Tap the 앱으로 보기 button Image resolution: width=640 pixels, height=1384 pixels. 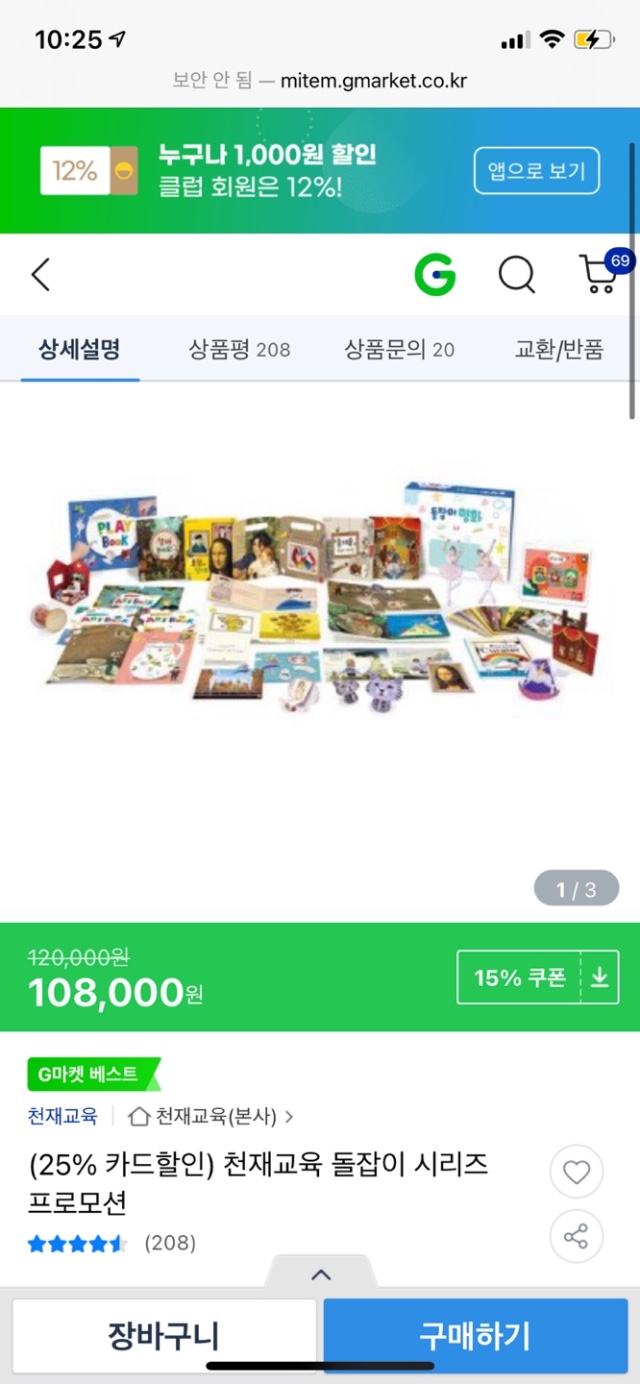[536, 171]
